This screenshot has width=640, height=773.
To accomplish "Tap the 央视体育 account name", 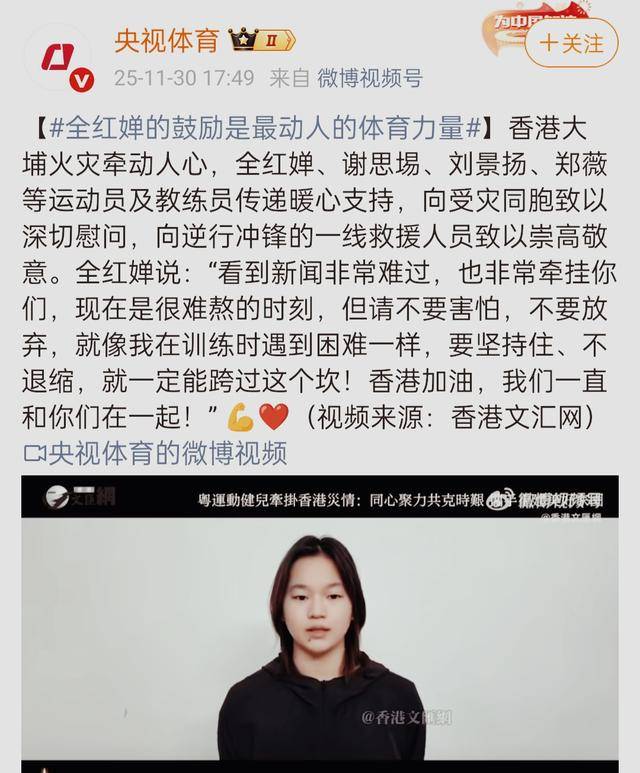I will [166, 41].
